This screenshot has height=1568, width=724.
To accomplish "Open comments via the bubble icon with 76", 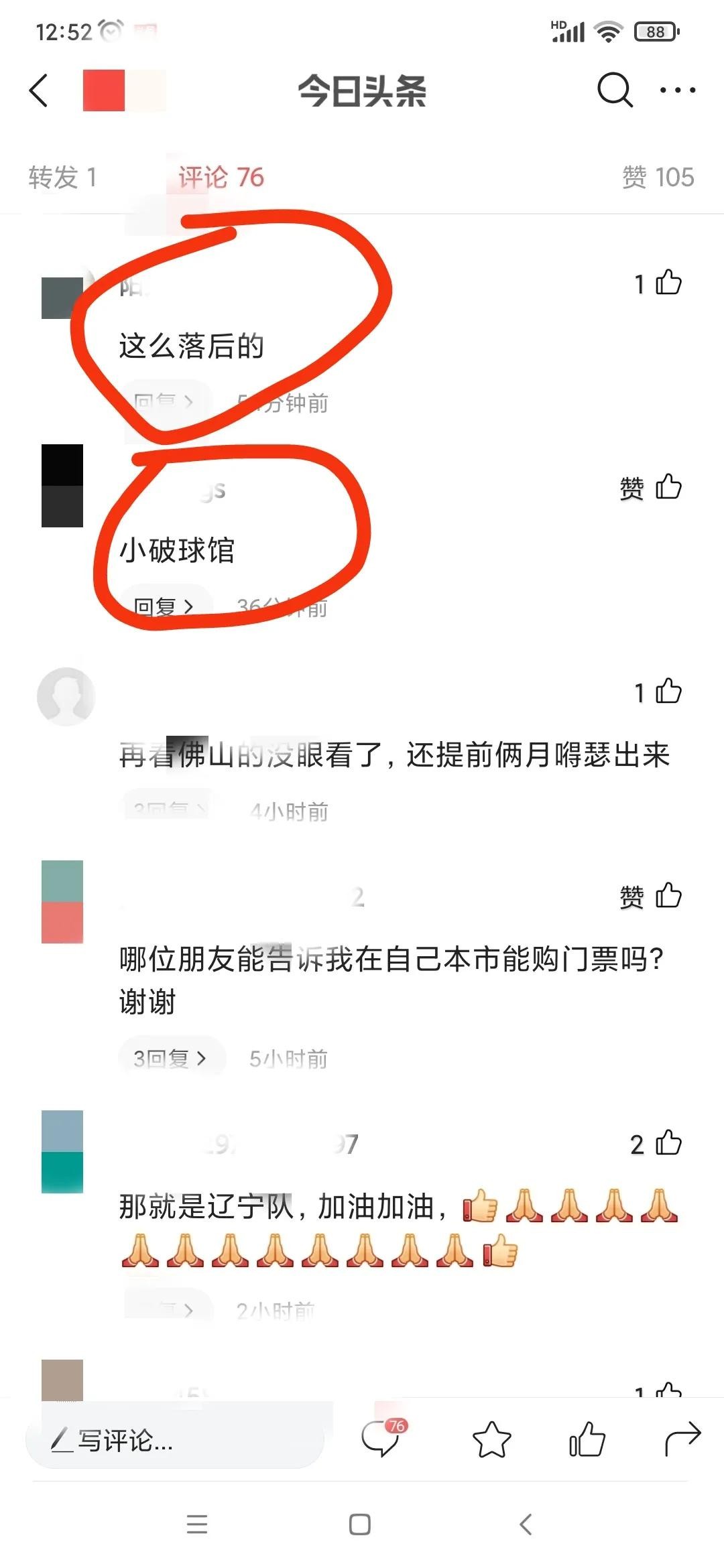I will pos(382,1439).
